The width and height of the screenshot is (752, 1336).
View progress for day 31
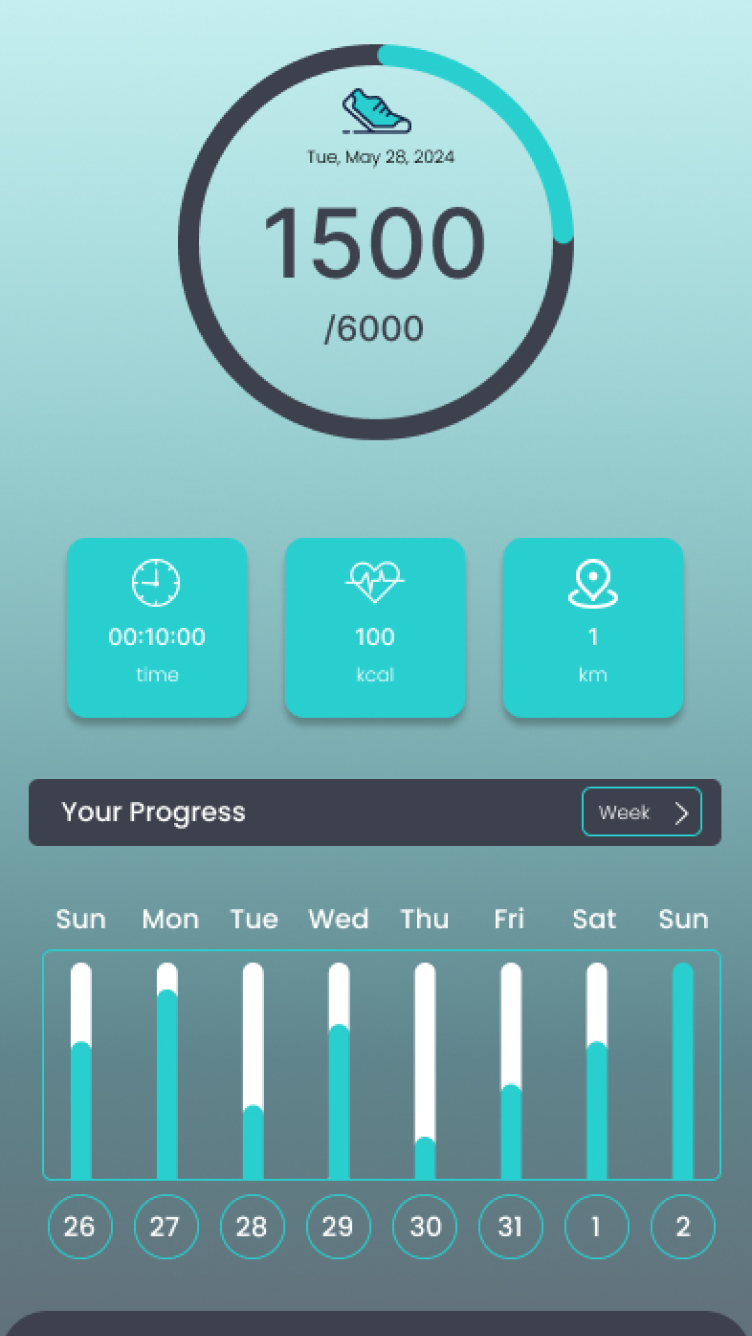511,1226
